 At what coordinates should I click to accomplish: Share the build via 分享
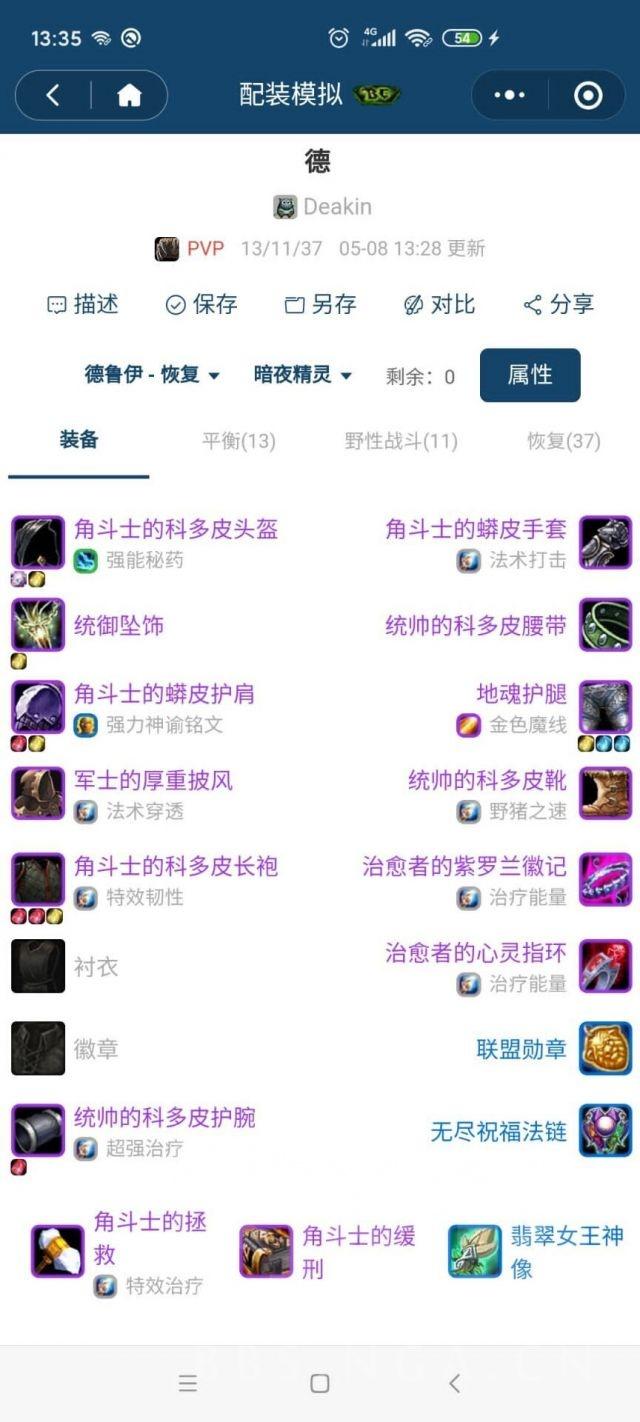pyautogui.click(x=559, y=304)
